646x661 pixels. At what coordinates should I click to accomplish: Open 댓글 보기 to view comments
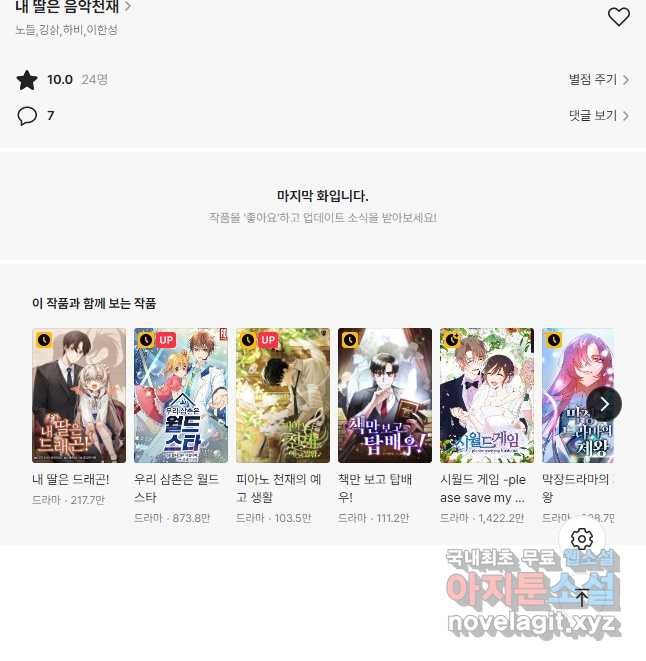(x=599, y=116)
